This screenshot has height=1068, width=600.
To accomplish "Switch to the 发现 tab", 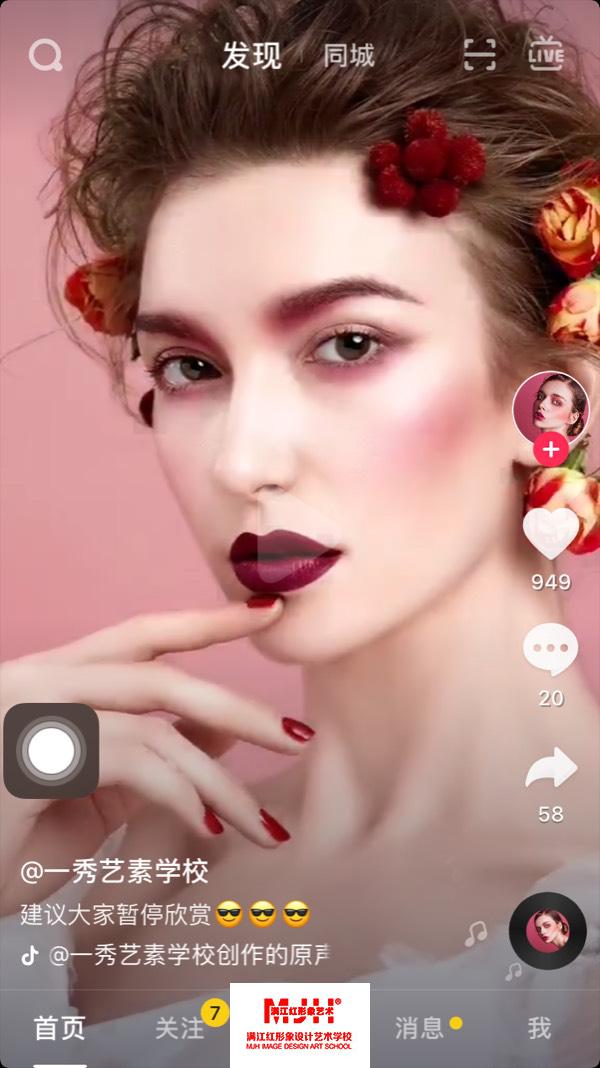I will coord(251,56).
